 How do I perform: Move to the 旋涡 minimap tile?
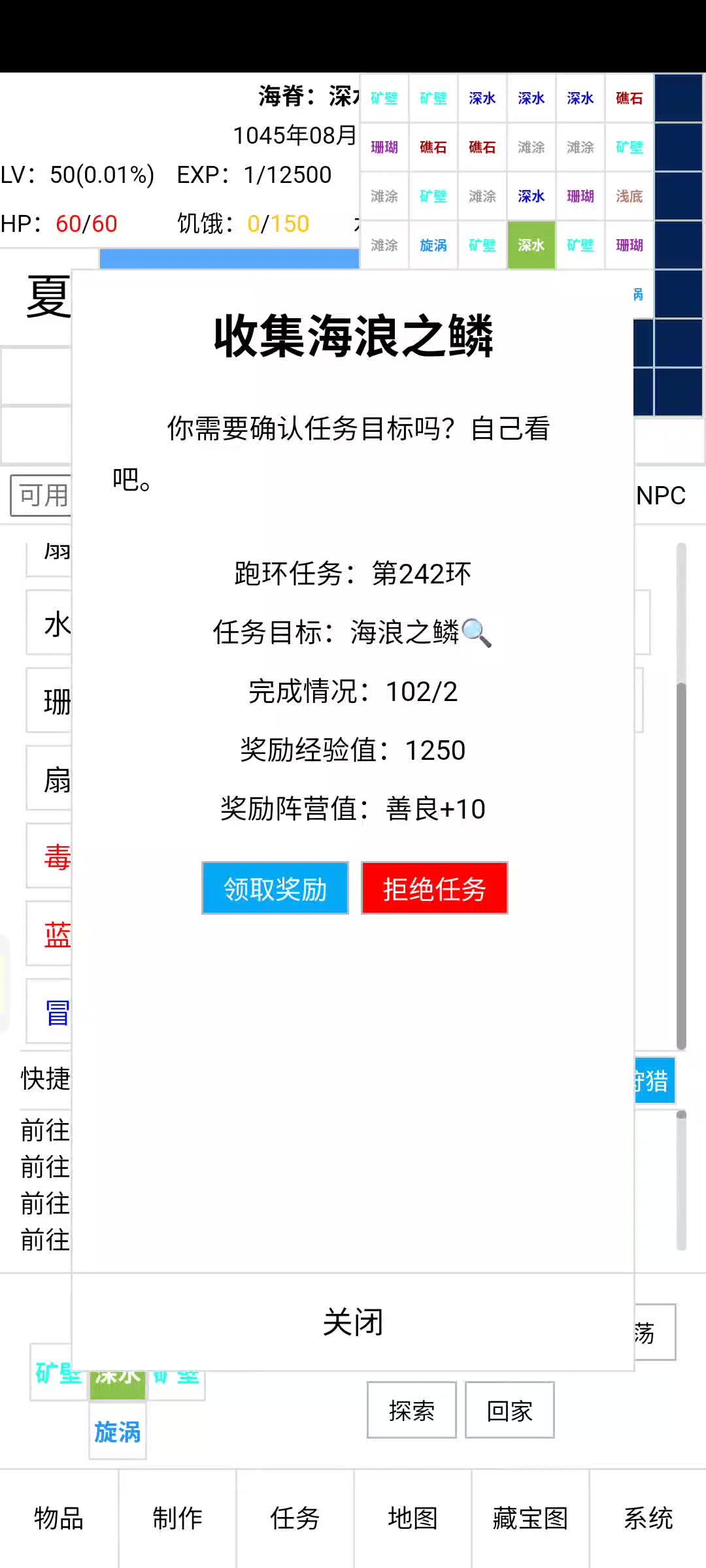point(118,1432)
